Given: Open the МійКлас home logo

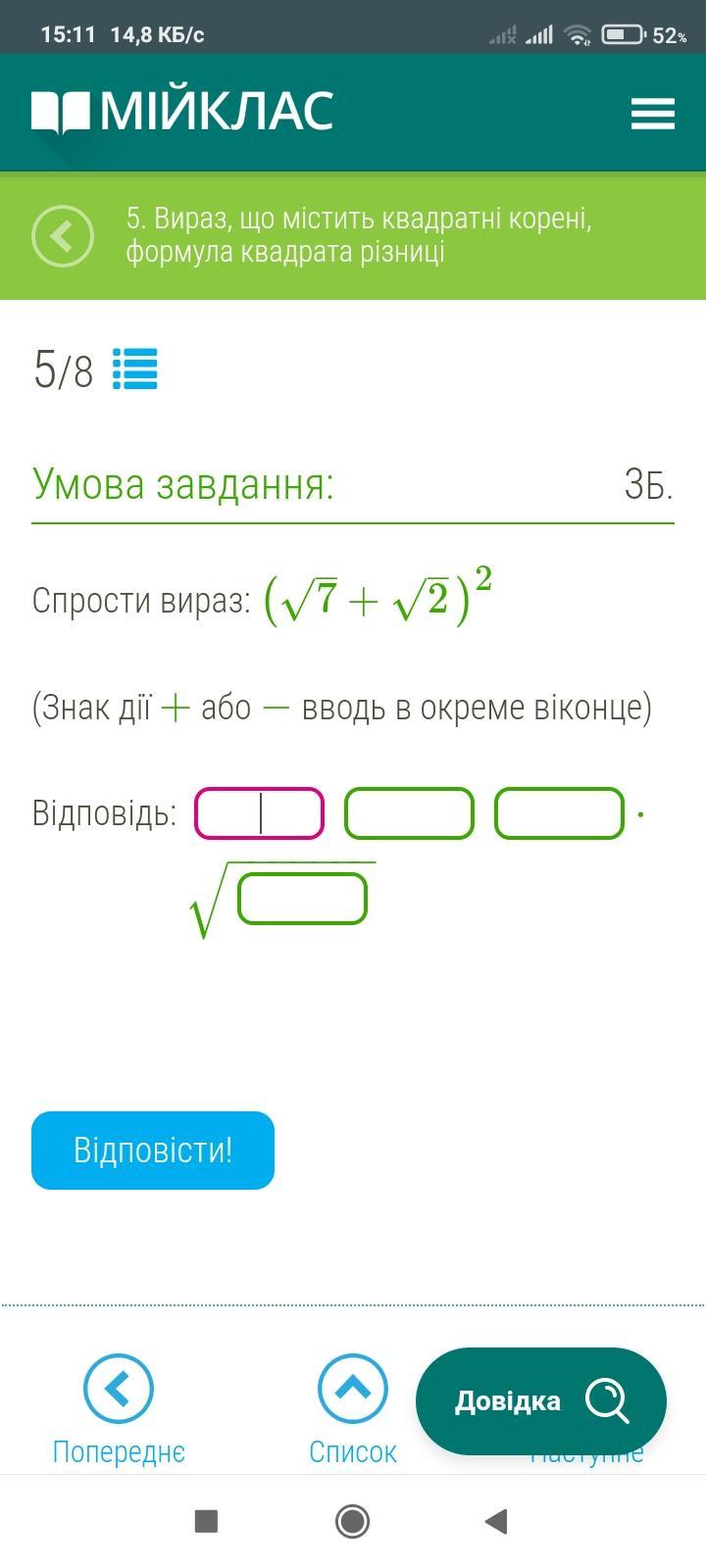Looking at the screenshot, I should click(x=182, y=112).
